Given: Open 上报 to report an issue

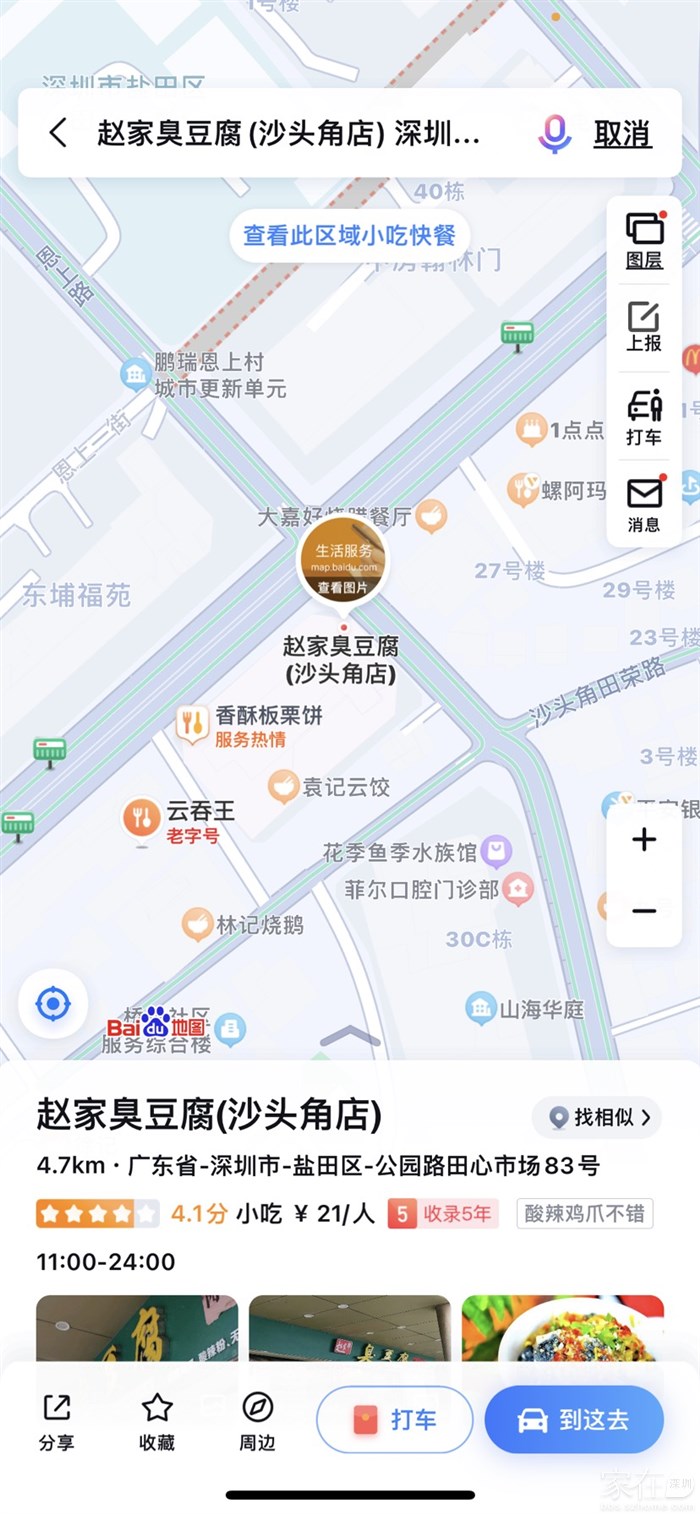Looking at the screenshot, I should click(x=644, y=327).
